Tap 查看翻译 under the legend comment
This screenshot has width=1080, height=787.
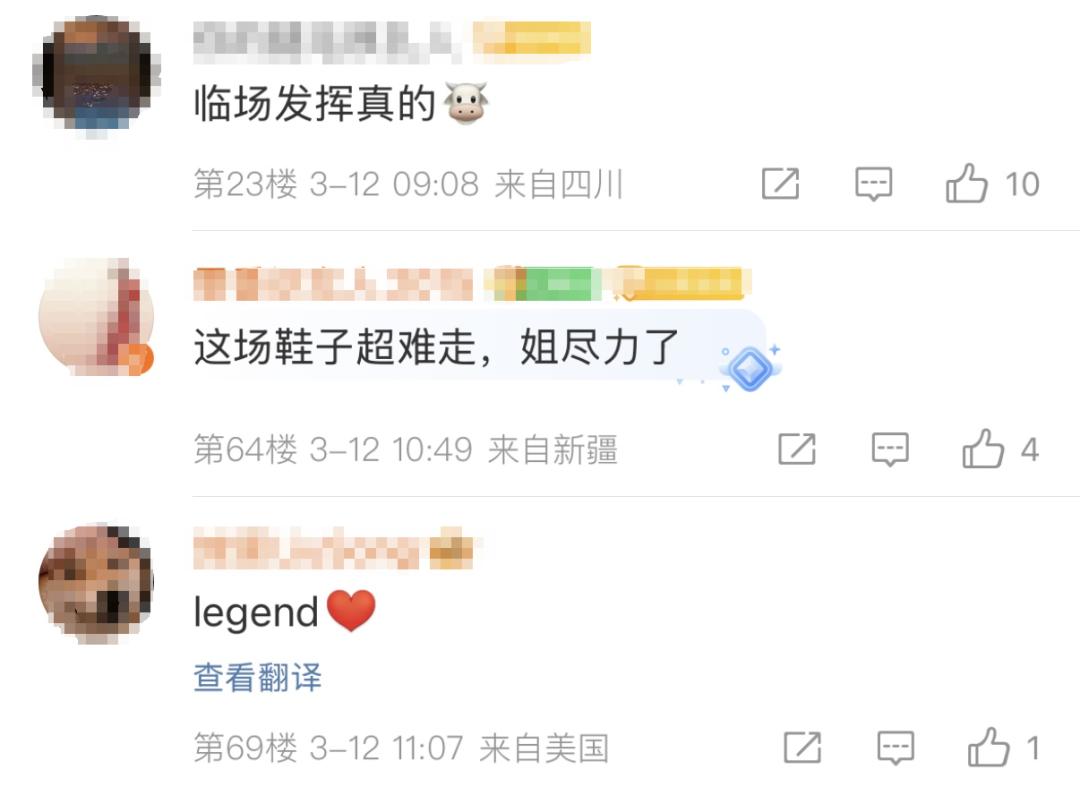257,677
